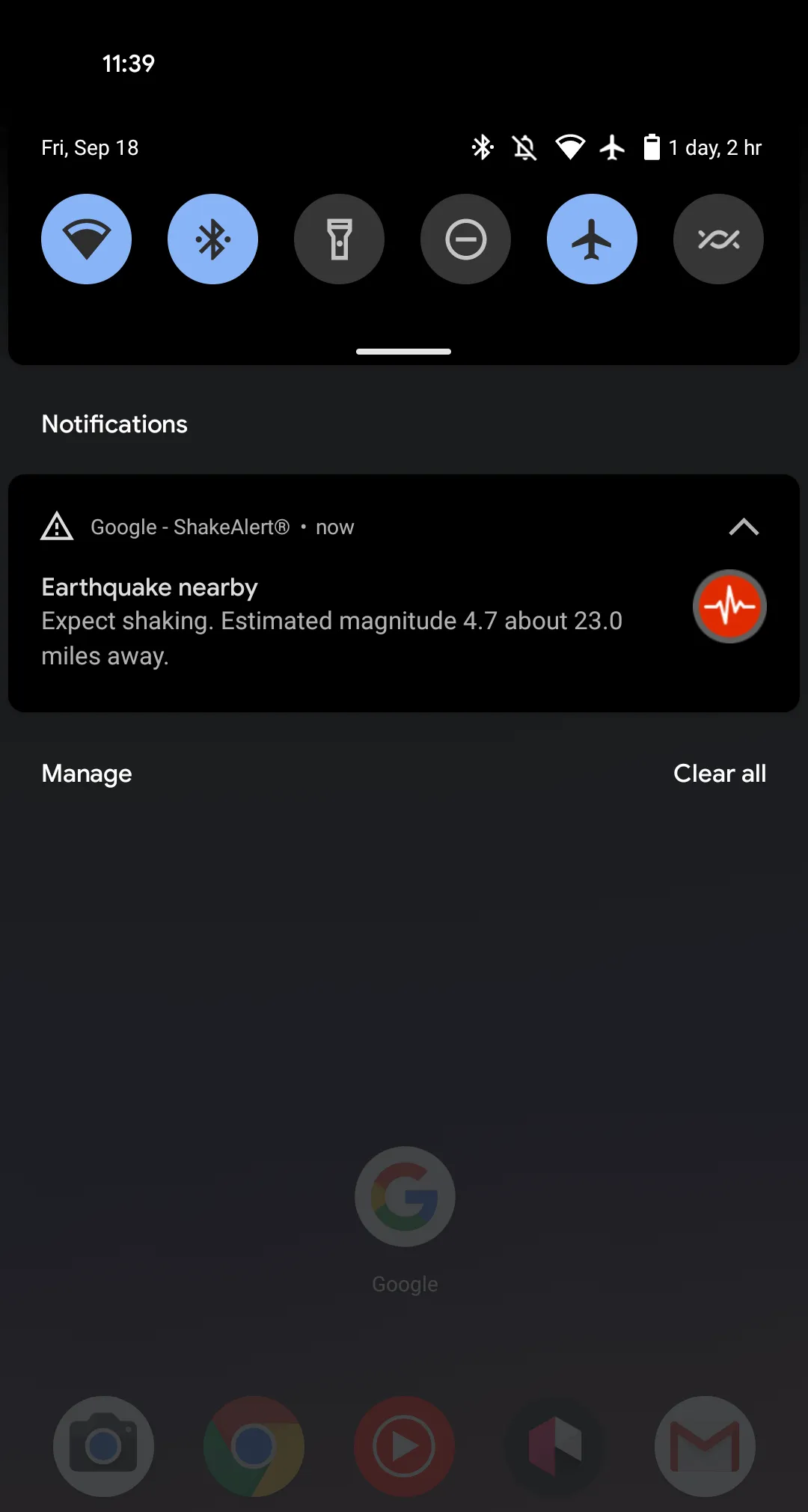Viewport: 808px width, 1512px height.
Task: Clear all notifications
Action: [720, 774]
